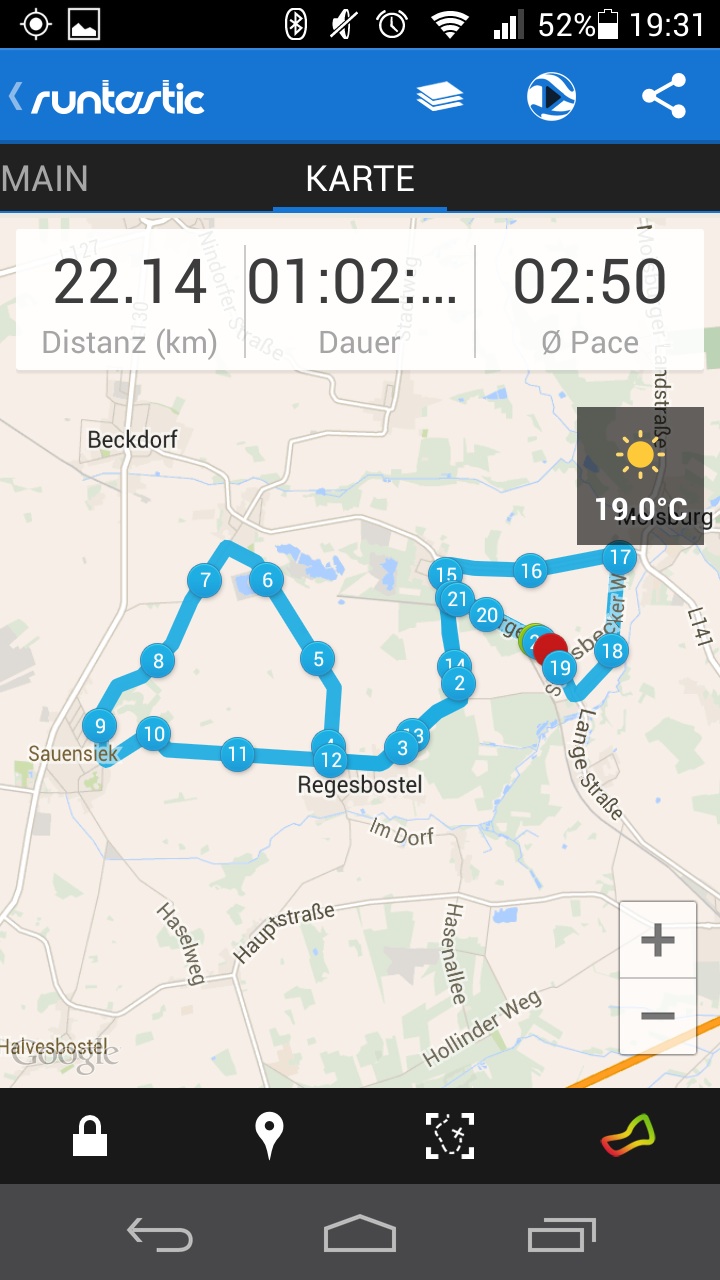Zoom out of the map
This screenshot has height=1280, width=720.
[x=657, y=1016]
